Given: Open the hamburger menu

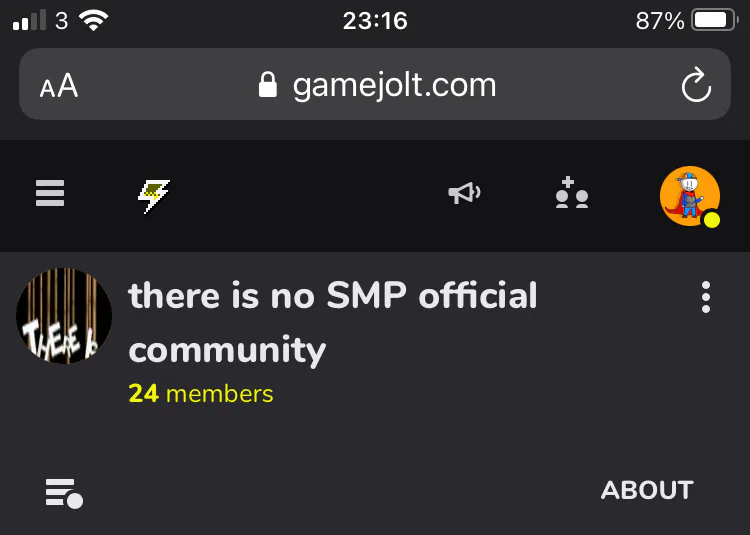Looking at the screenshot, I should [x=50, y=193].
